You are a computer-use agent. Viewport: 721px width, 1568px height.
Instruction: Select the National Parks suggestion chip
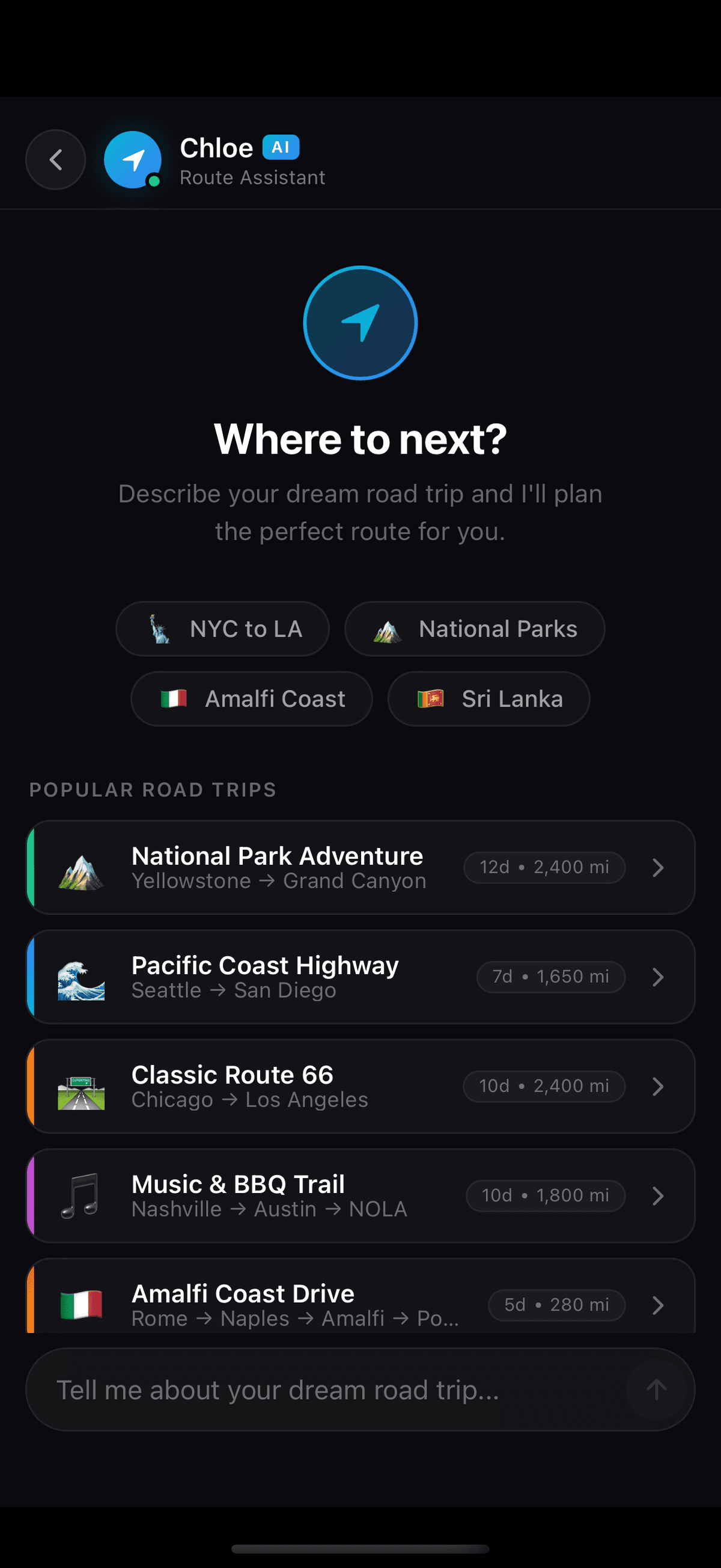pyautogui.click(x=475, y=629)
